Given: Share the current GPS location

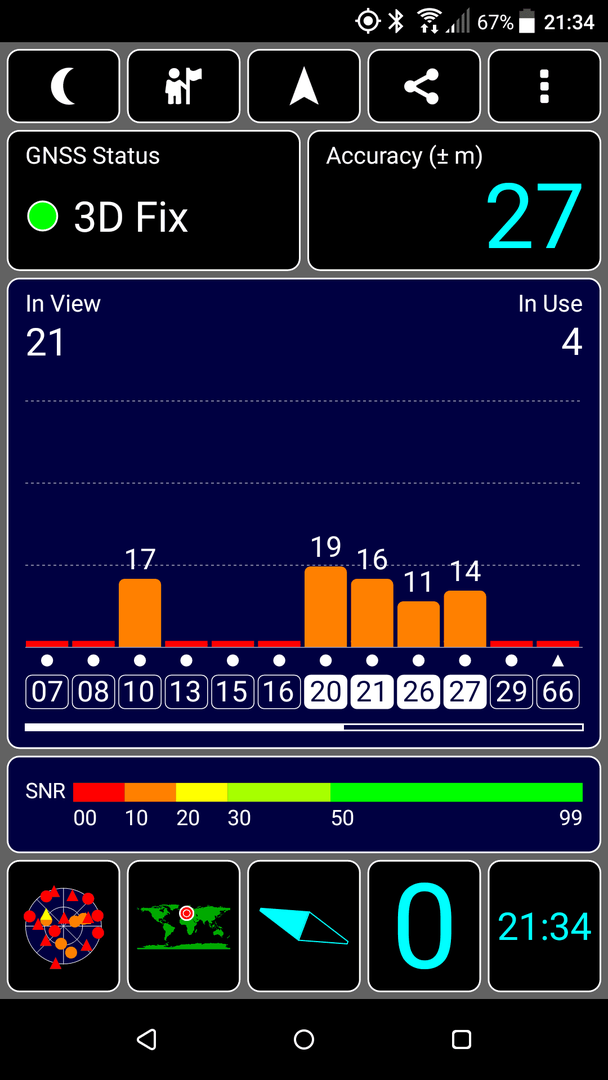Looking at the screenshot, I should (x=424, y=86).
